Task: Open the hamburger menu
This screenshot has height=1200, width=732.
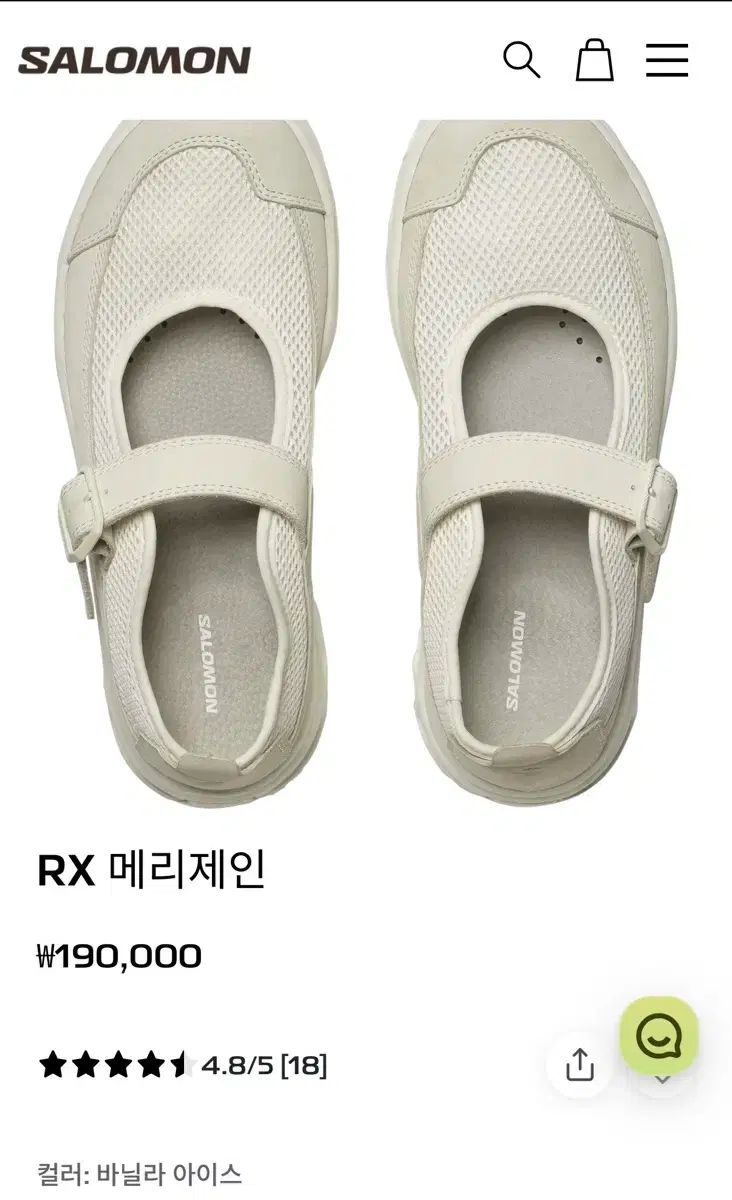Action: coord(667,60)
